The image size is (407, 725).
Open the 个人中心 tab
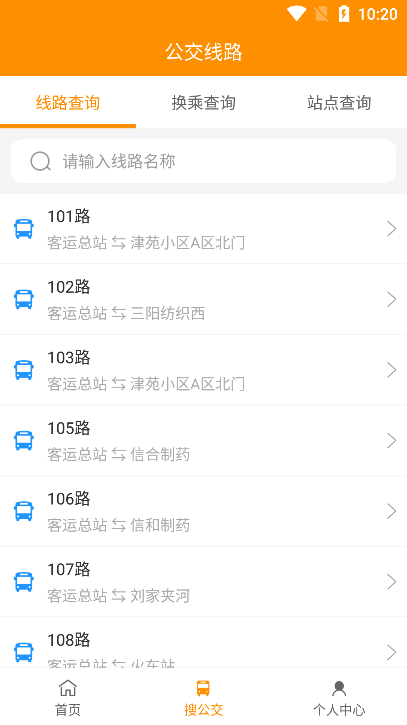(x=339, y=697)
